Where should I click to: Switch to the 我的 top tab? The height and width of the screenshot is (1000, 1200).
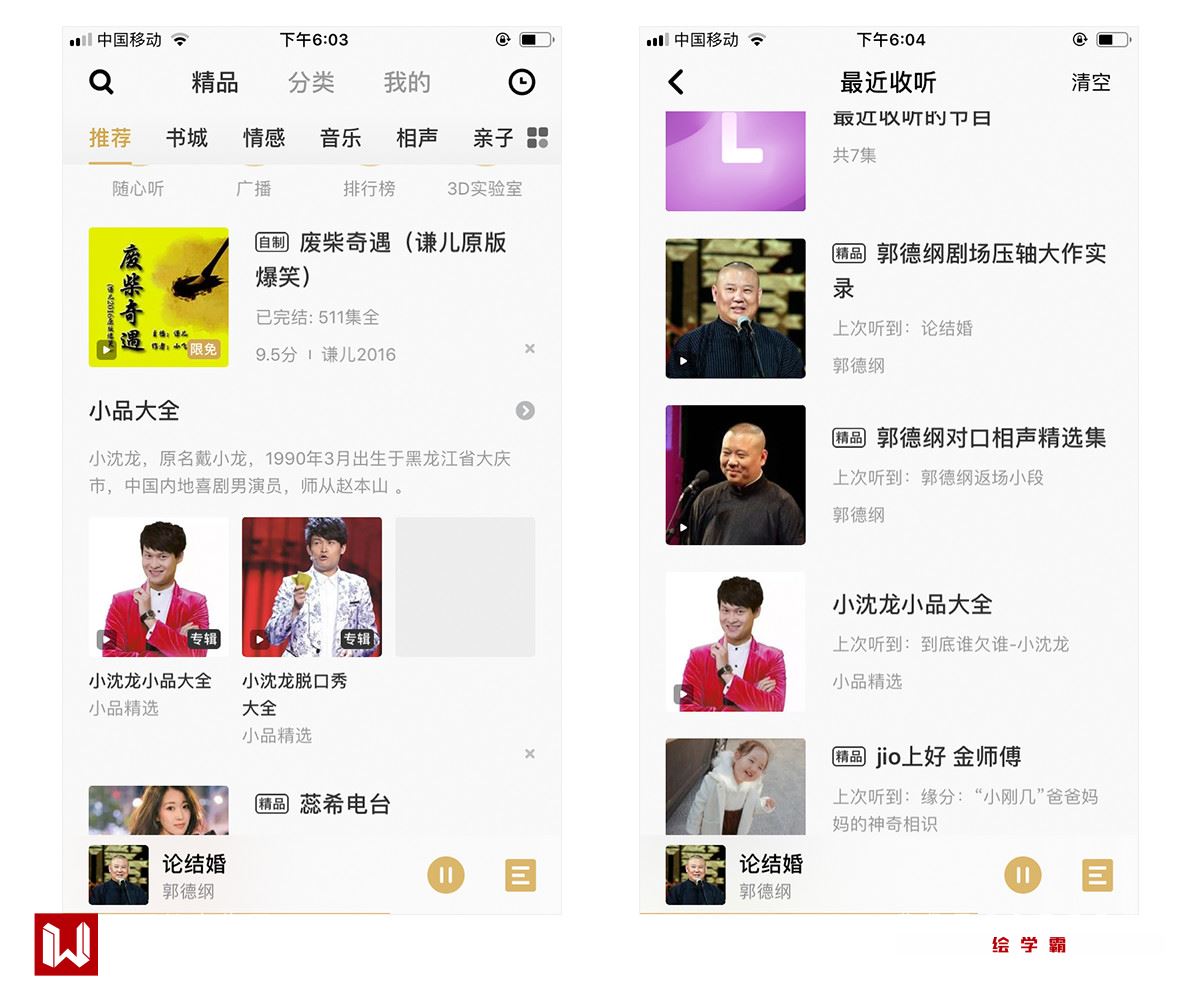click(x=407, y=82)
